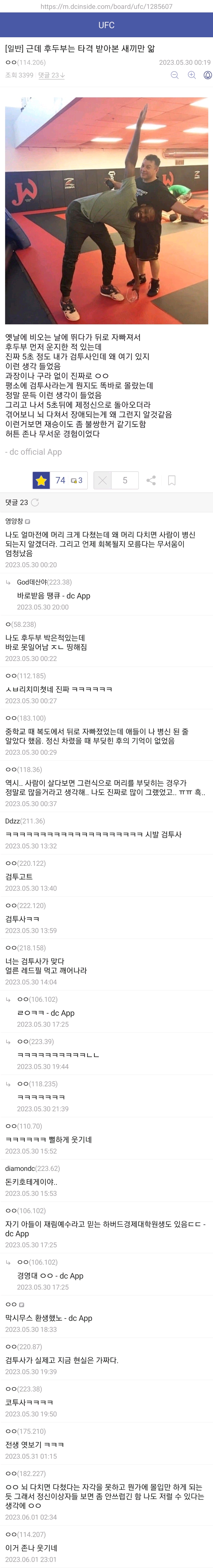The height and width of the screenshot is (1568, 213).
Task: Zoom out the post text size
Action: pyautogui.click(x=175, y=75)
